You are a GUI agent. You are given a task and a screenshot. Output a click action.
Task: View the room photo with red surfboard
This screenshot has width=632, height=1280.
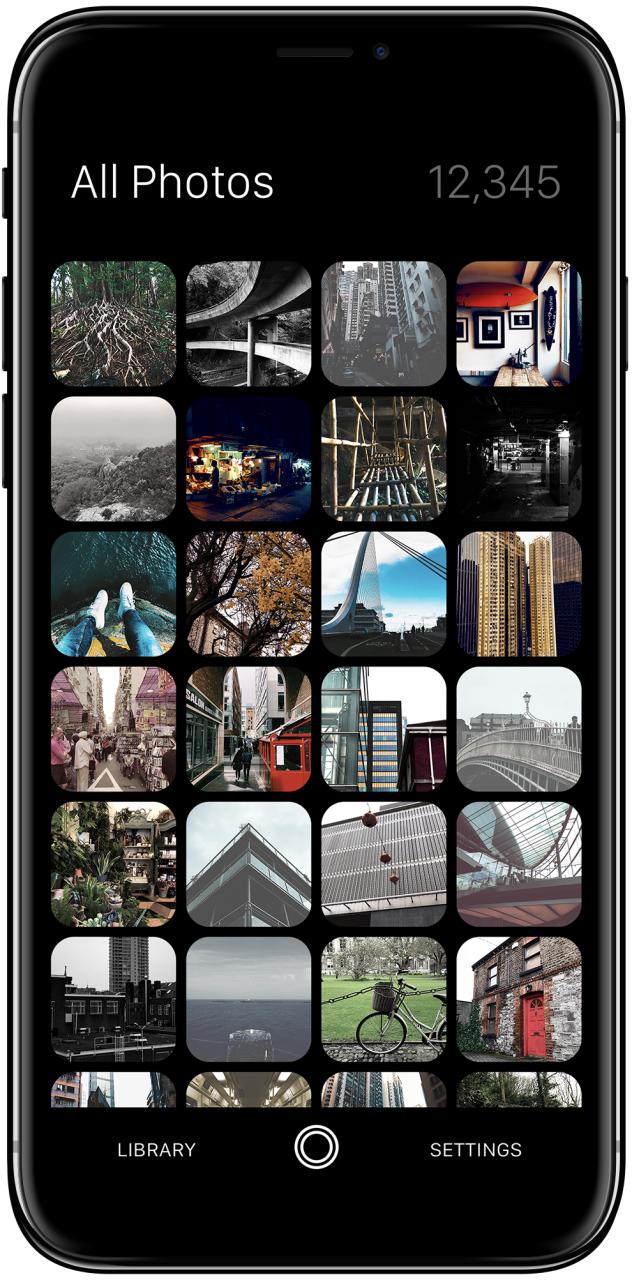click(x=519, y=323)
